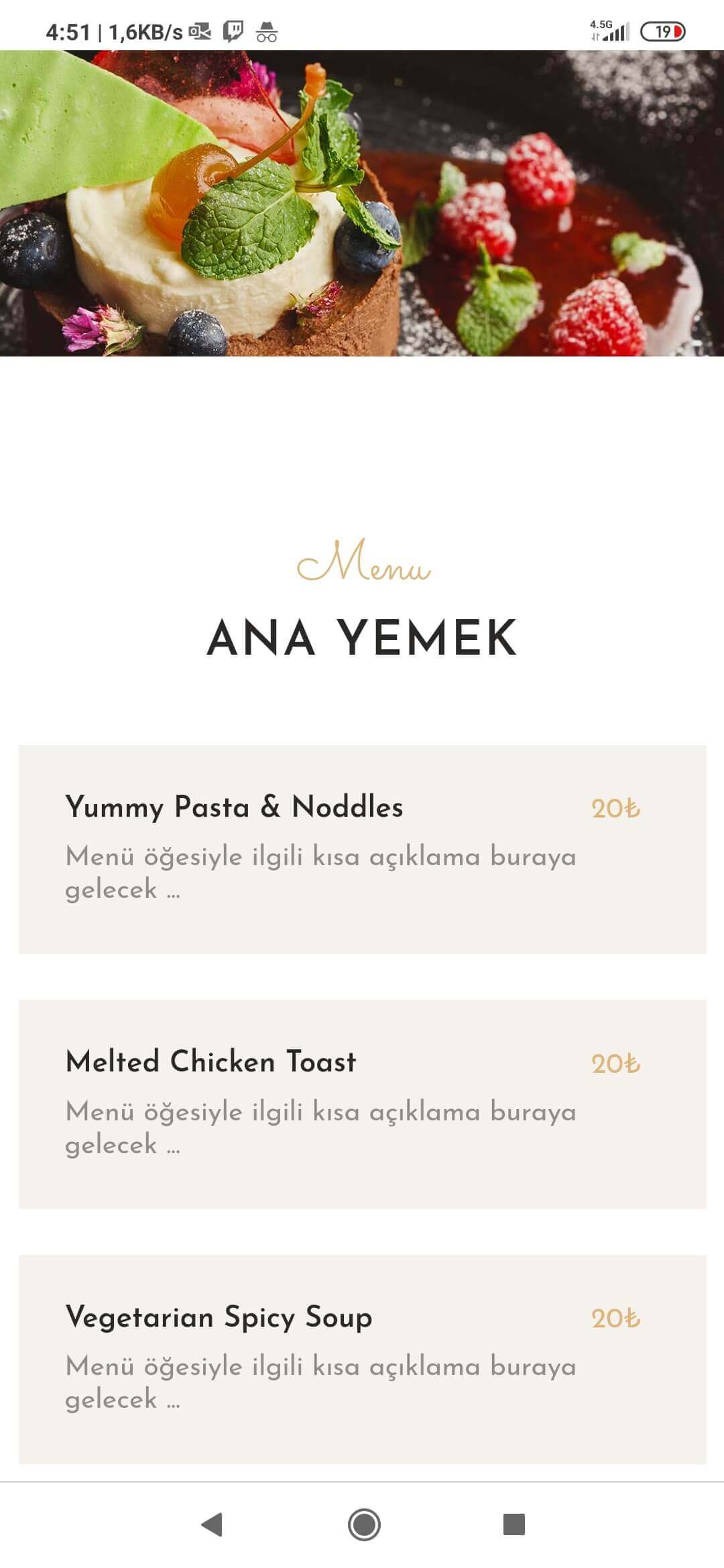Open the Yummy Pasta & Noddles item
This screenshot has height=1568, width=724.
coord(234,807)
